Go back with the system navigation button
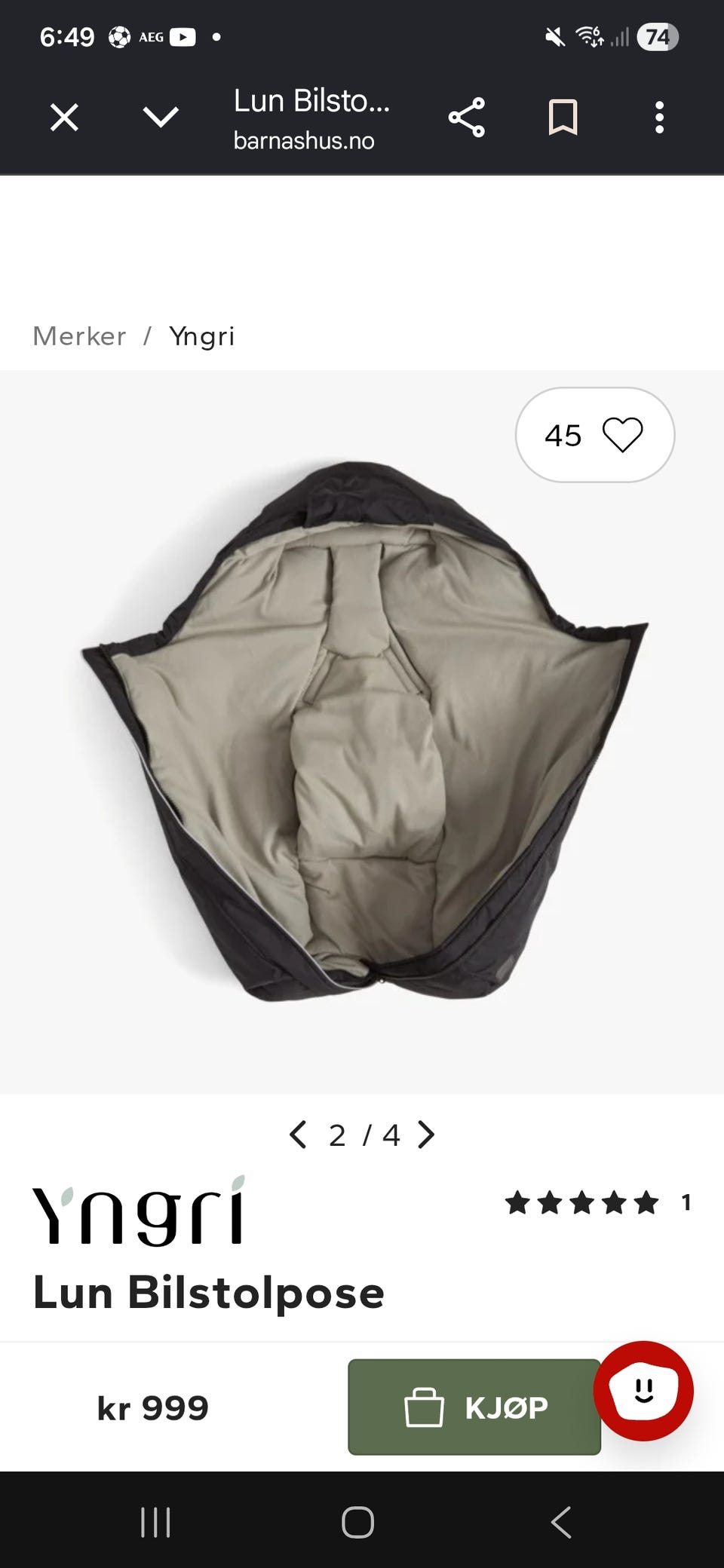The width and height of the screenshot is (724, 1568). (x=561, y=1522)
